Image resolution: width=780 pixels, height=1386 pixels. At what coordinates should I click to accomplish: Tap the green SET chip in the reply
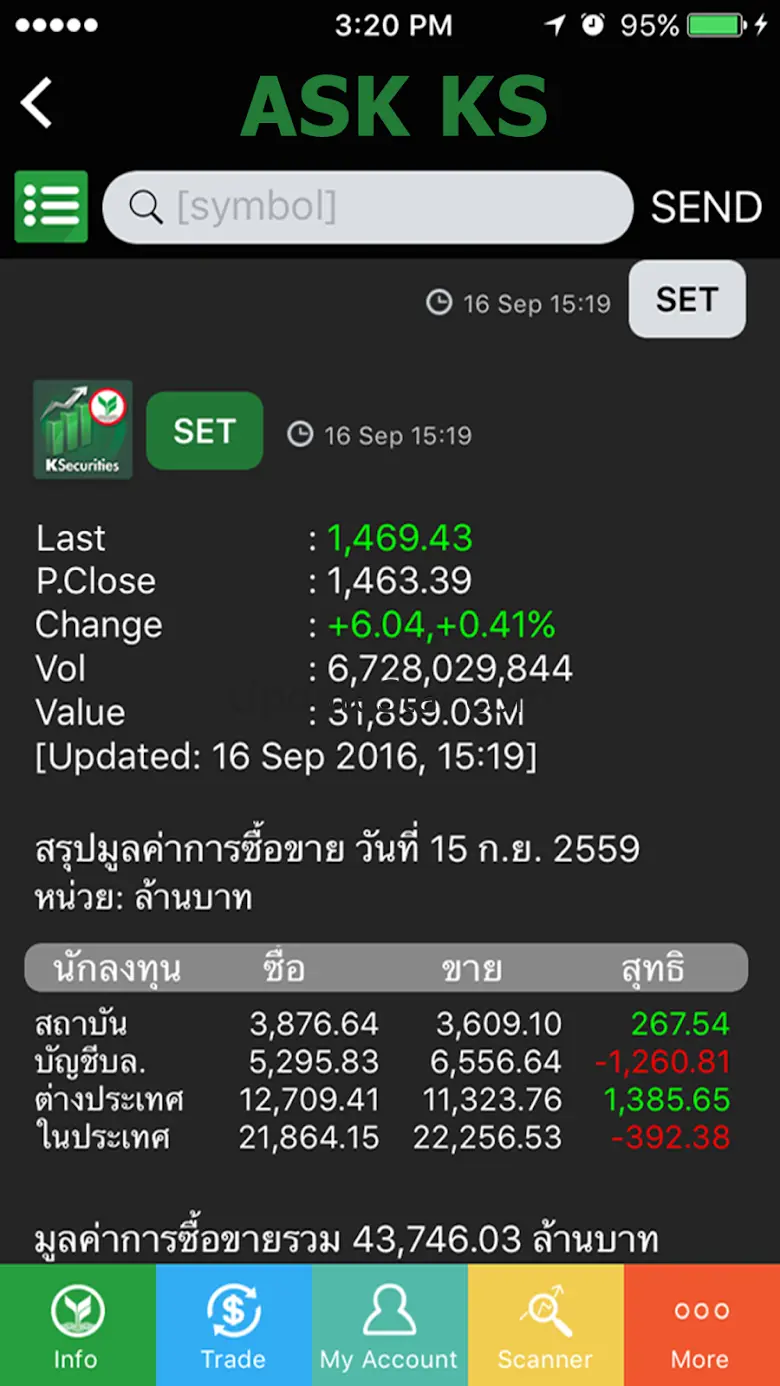204,431
